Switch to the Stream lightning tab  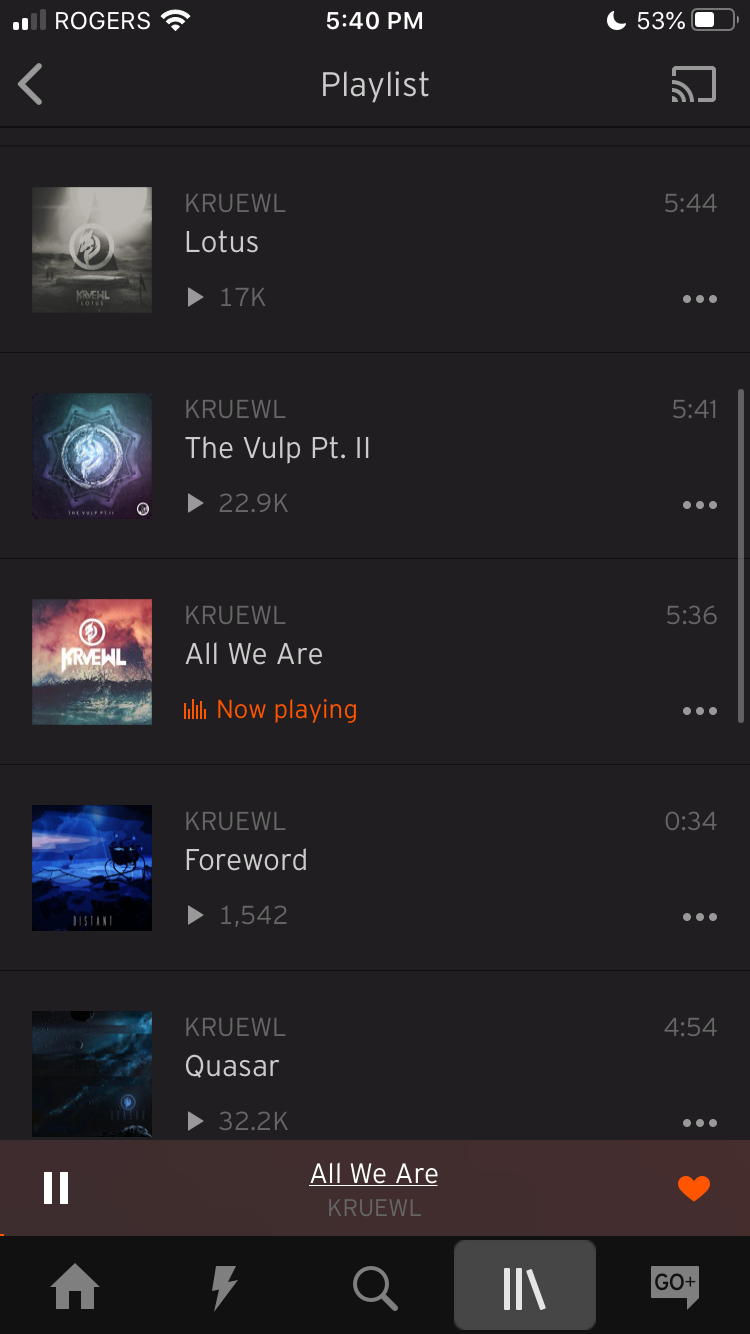[224, 1287]
